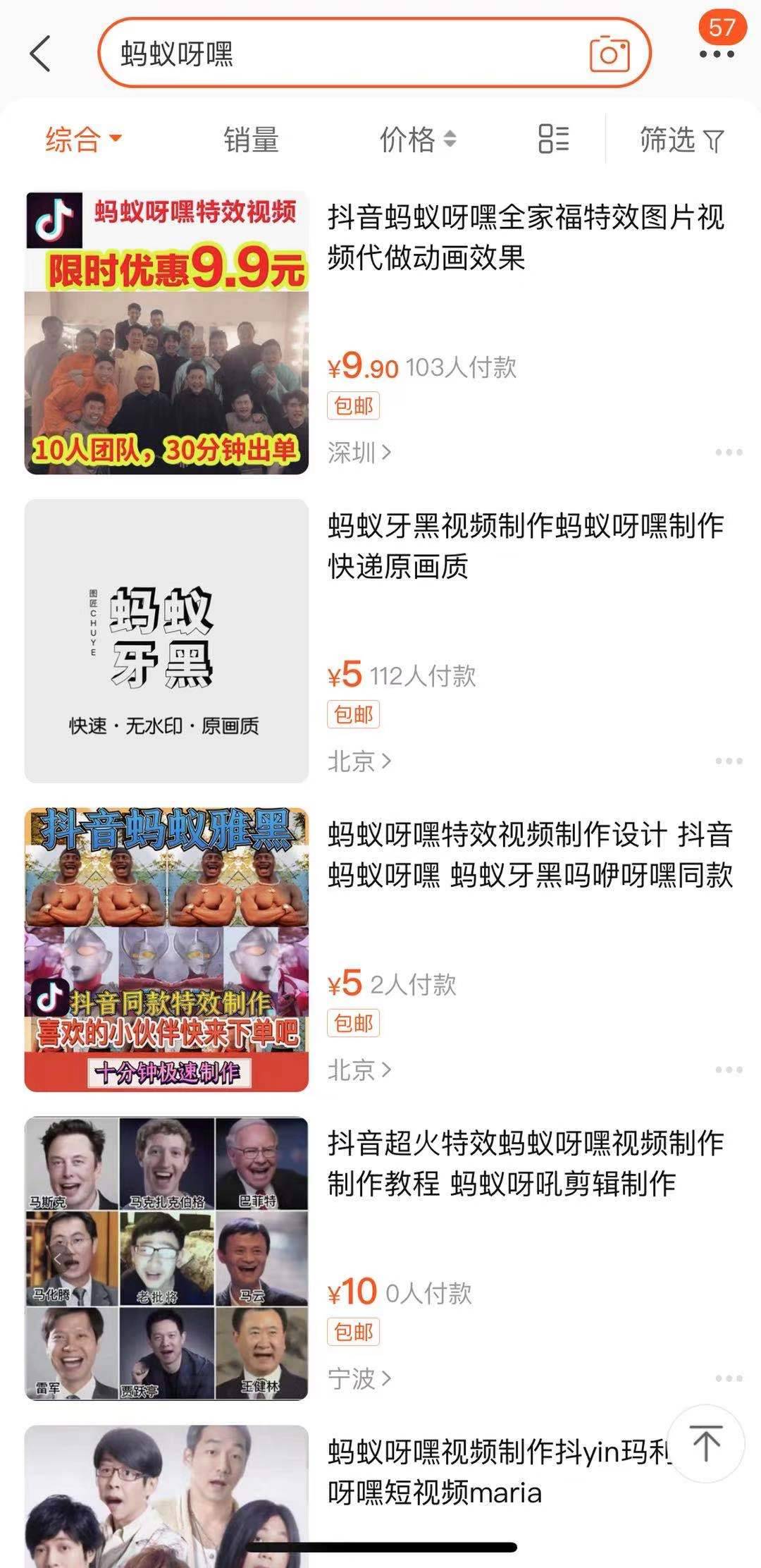
Task: Expand the 综合 sorting dropdown
Action: [x=83, y=139]
